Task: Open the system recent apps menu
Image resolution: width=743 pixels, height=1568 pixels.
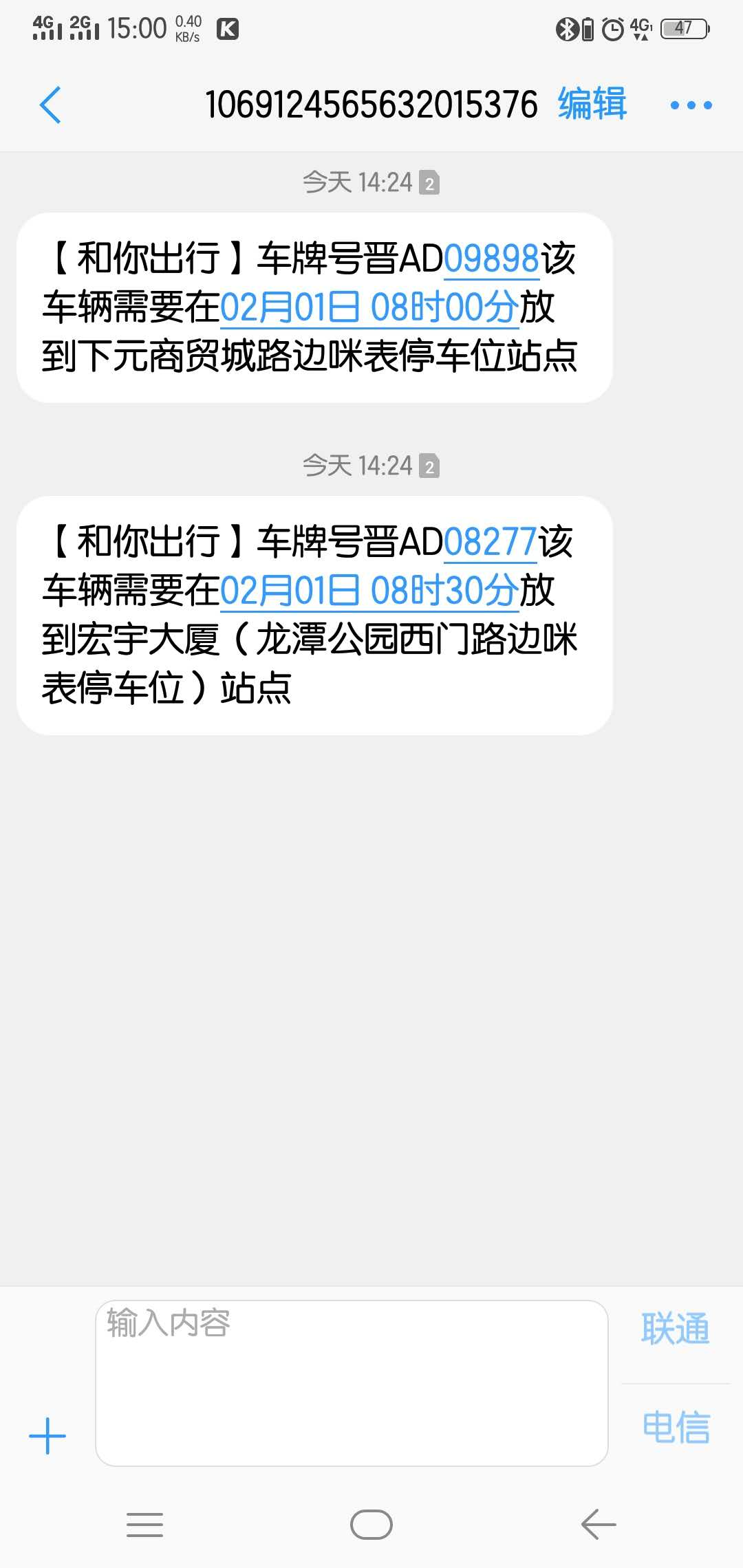Action: [145, 1525]
